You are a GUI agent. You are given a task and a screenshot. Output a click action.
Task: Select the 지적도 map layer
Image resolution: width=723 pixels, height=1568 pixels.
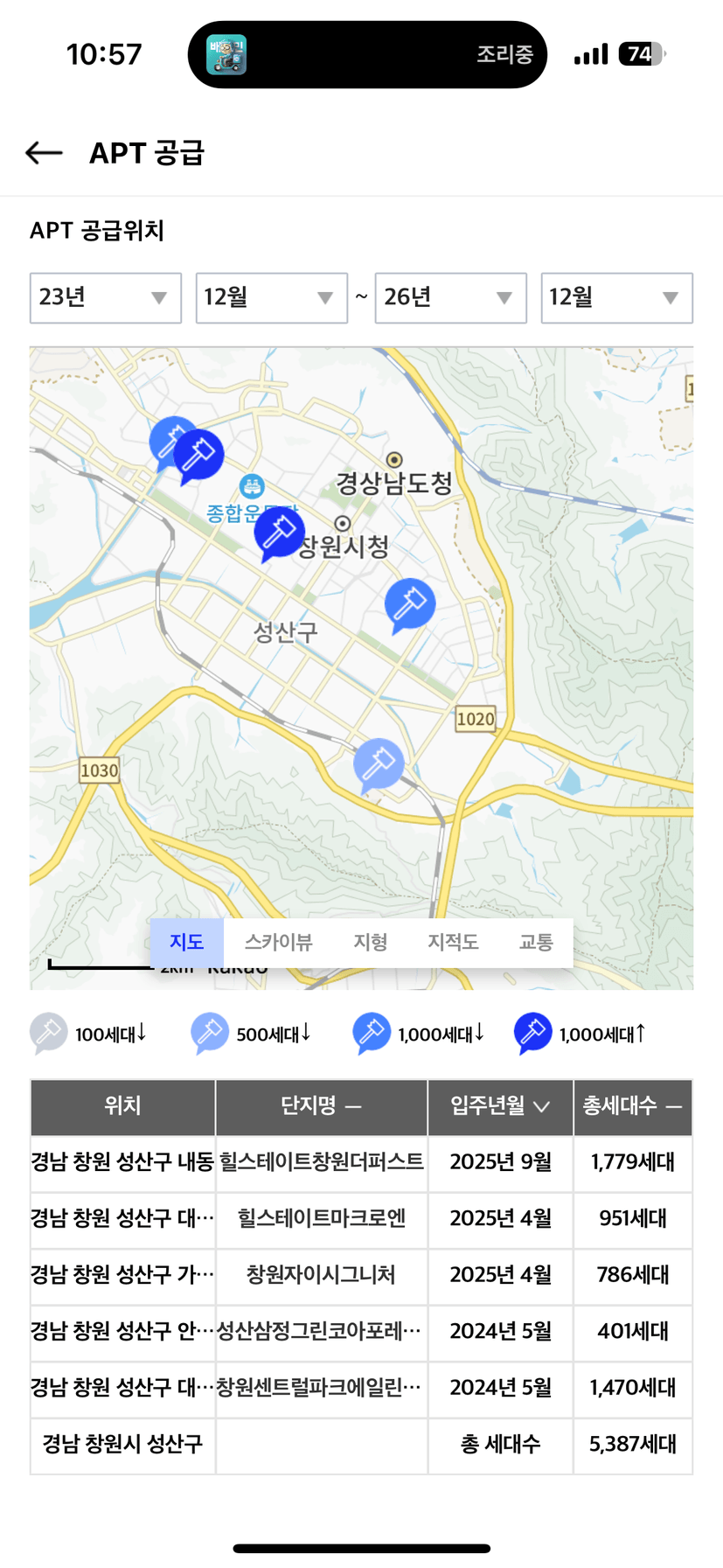coord(452,942)
